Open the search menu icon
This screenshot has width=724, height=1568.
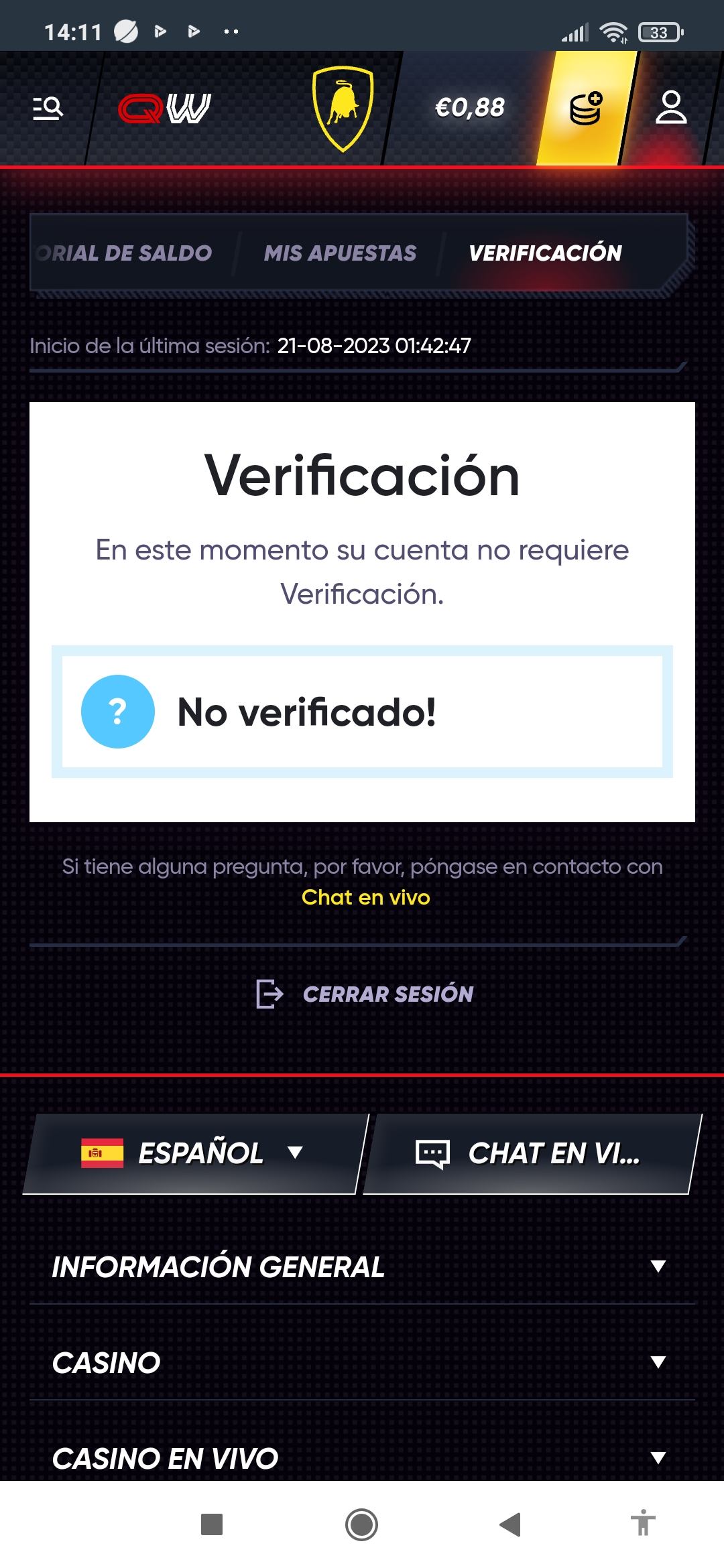pos(48,108)
